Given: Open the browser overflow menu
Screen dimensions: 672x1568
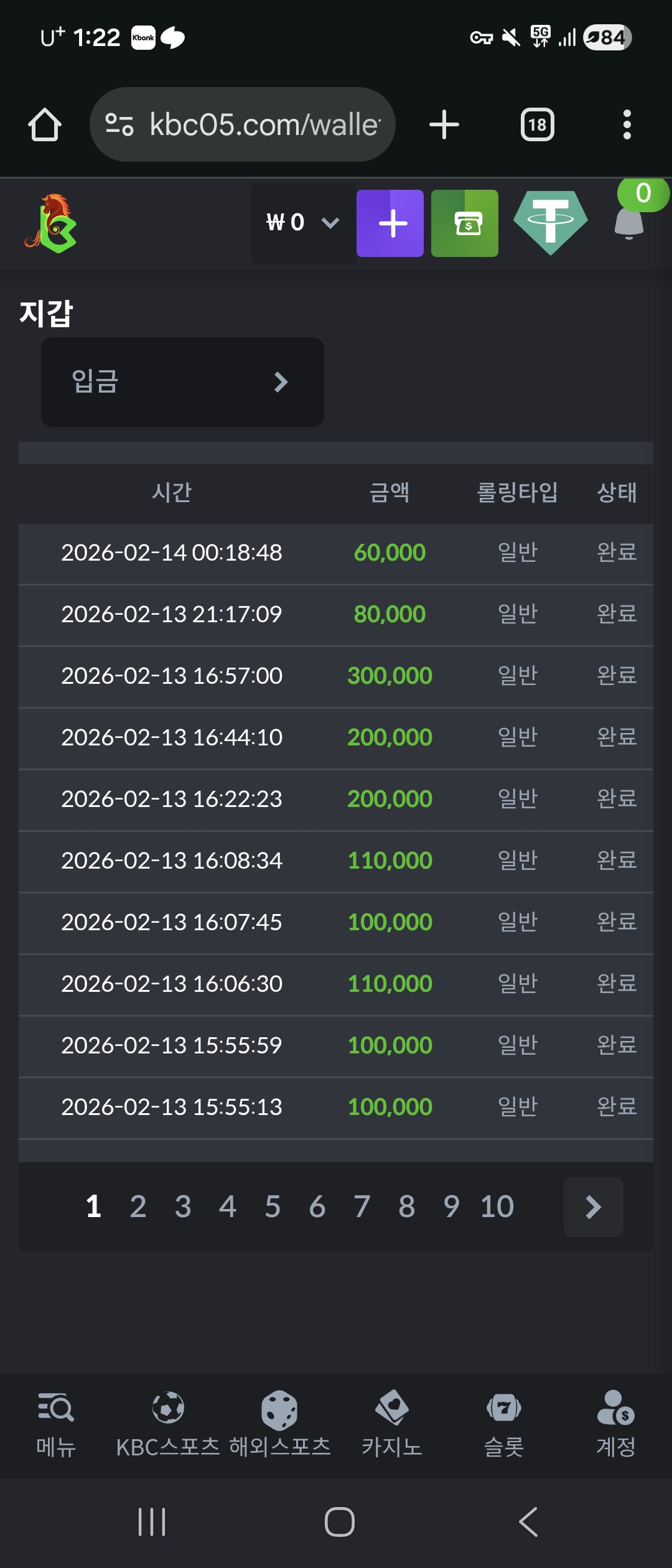Looking at the screenshot, I should coord(627,124).
